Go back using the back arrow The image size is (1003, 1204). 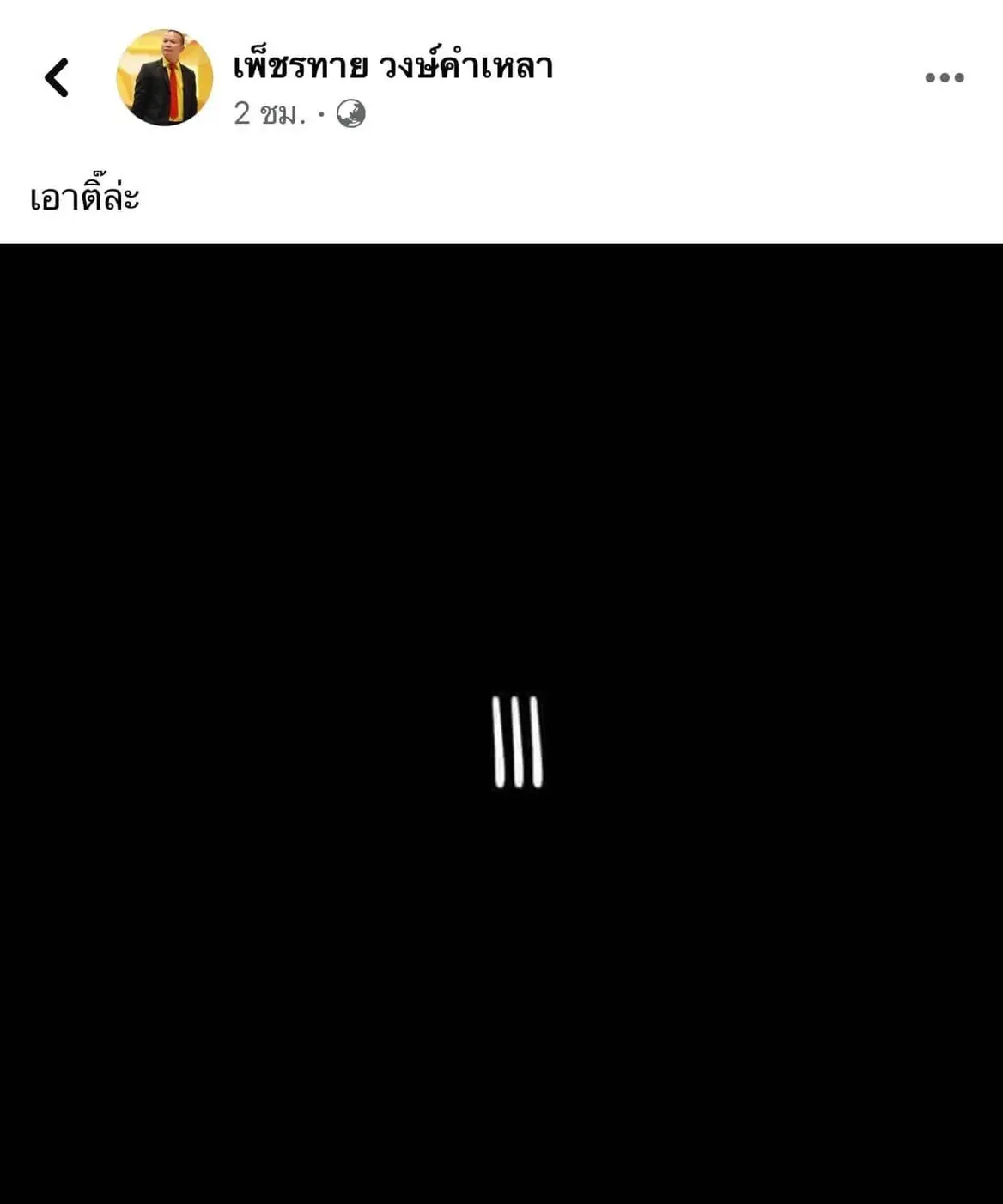point(57,78)
